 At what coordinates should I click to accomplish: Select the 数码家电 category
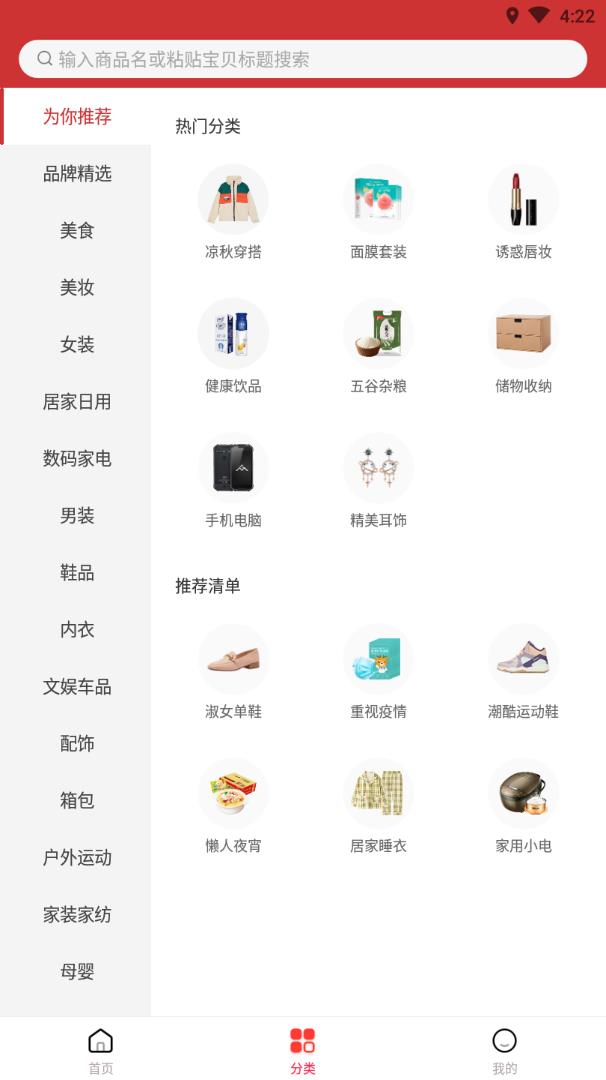click(77, 459)
